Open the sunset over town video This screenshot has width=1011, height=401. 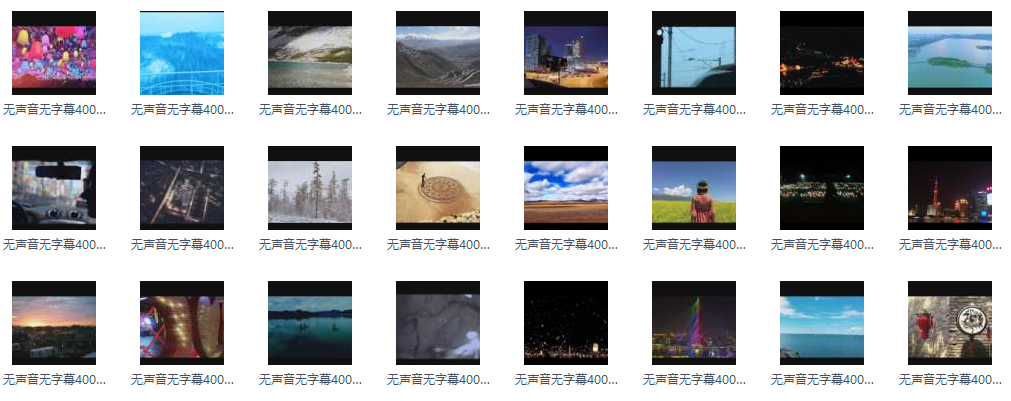[x=54, y=323]
